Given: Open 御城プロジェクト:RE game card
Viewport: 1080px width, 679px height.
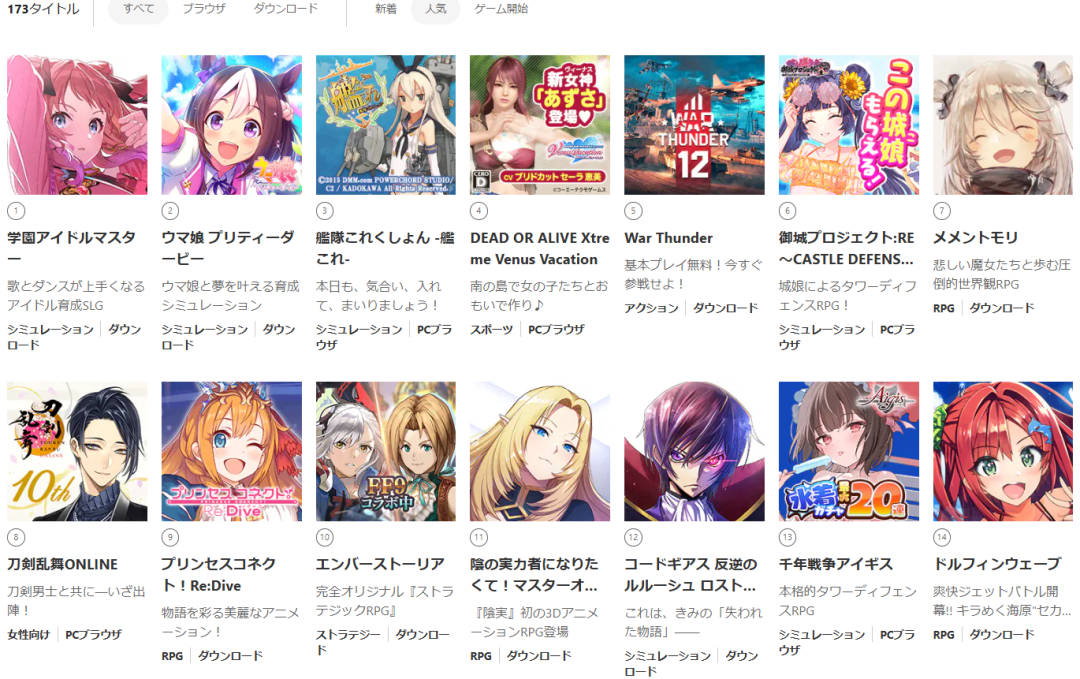Looking at the screenshot, I should coord(848,125).
